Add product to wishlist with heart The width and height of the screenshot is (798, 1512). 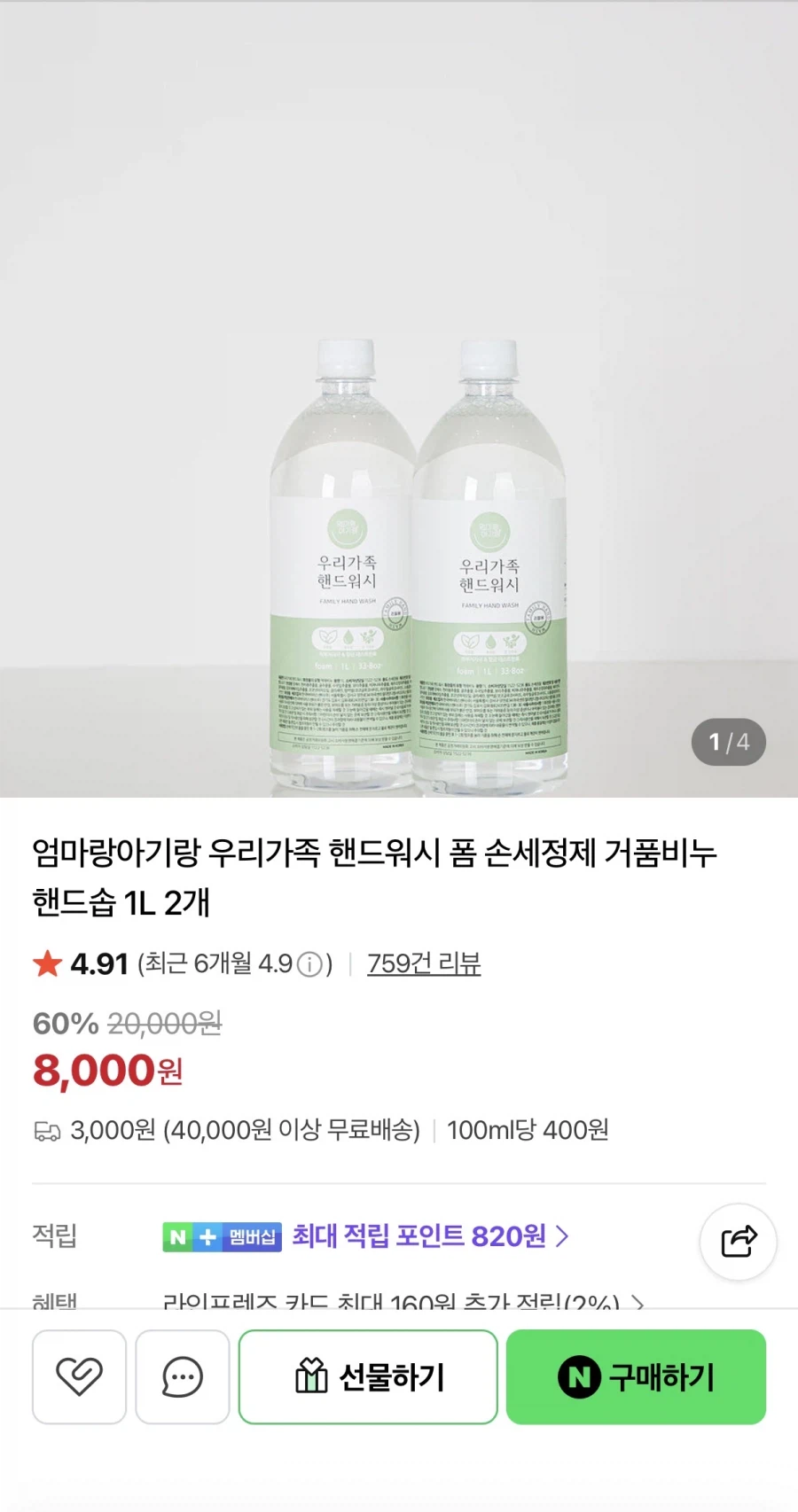coord(80,1376)
